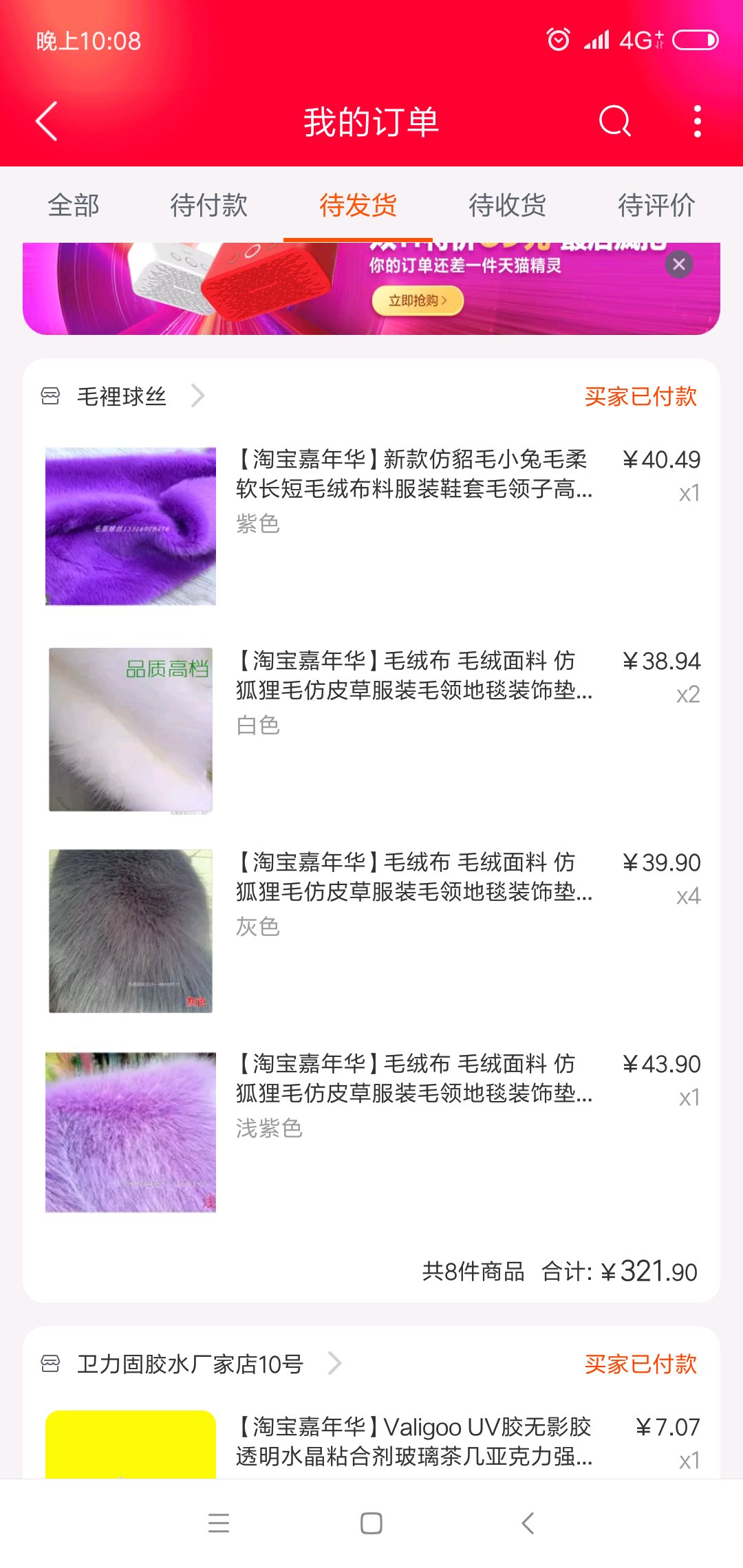The image size is (743, 1568).
Task: Switch to the 待评价 tab
Action: click(656, 205)
